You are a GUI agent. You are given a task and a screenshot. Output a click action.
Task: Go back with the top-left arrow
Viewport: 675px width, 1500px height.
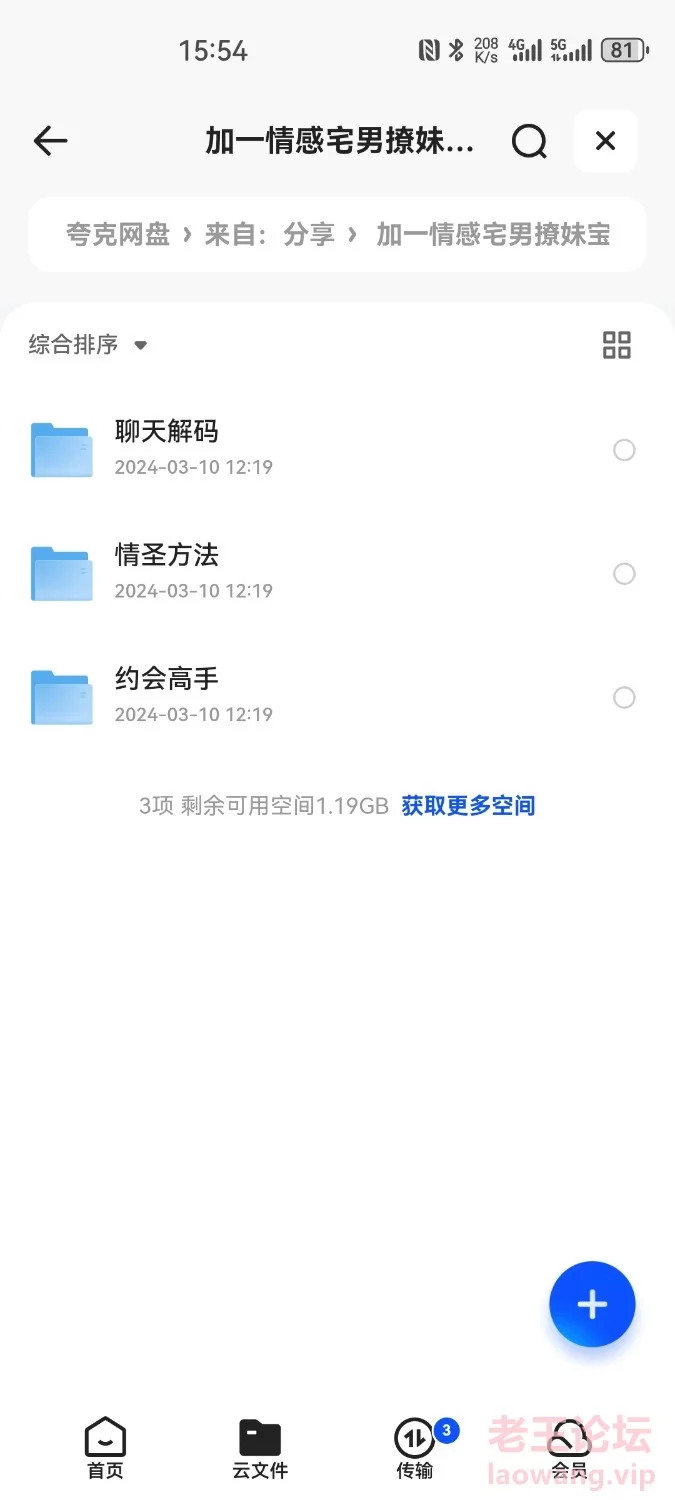click(x=50, y=142)
